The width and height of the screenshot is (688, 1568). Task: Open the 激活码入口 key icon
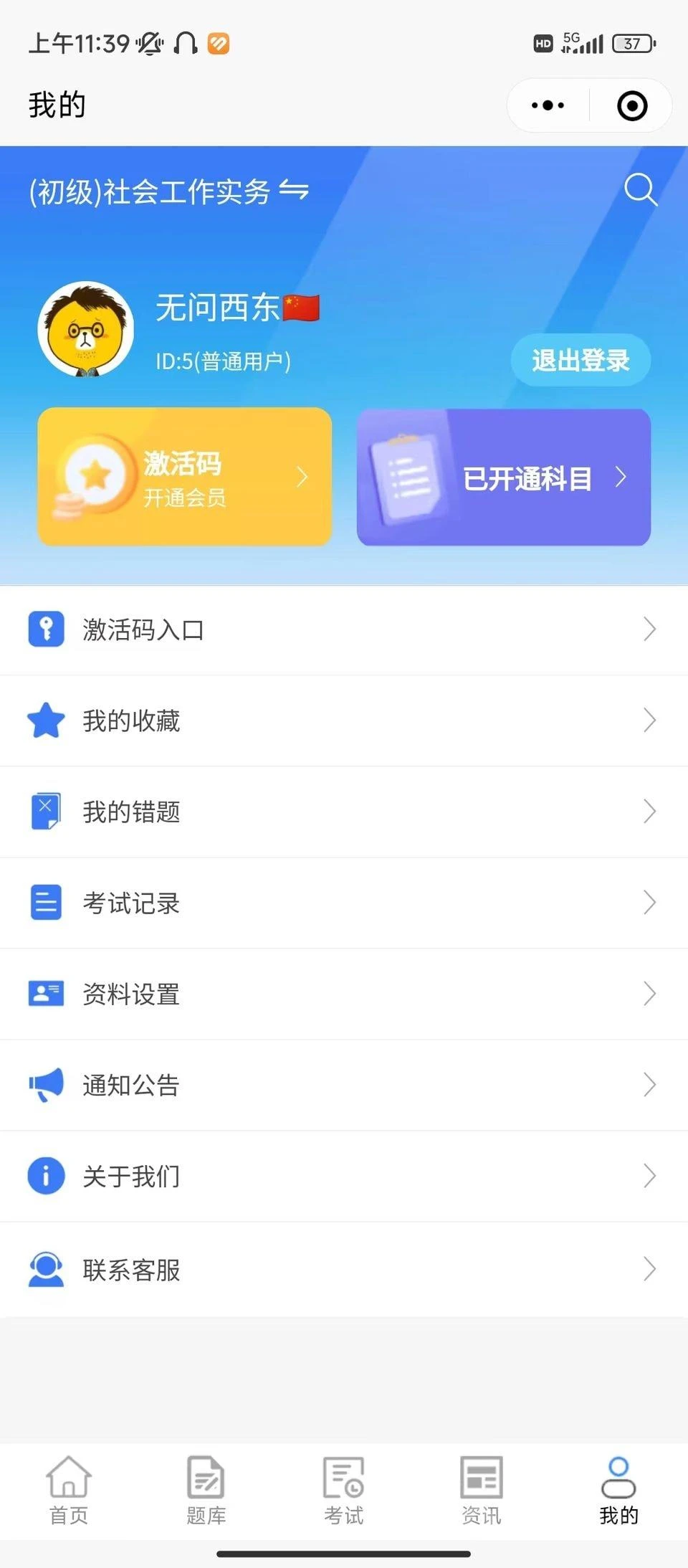tap(46, 629)
